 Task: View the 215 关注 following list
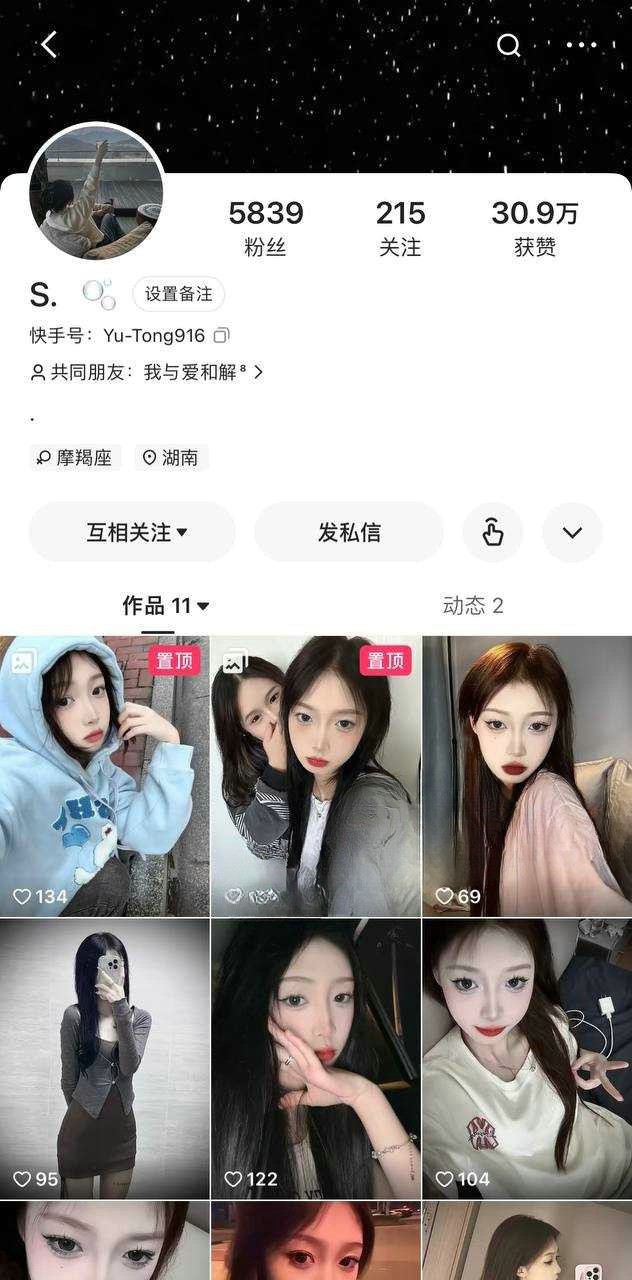click(x=400, y=227)
